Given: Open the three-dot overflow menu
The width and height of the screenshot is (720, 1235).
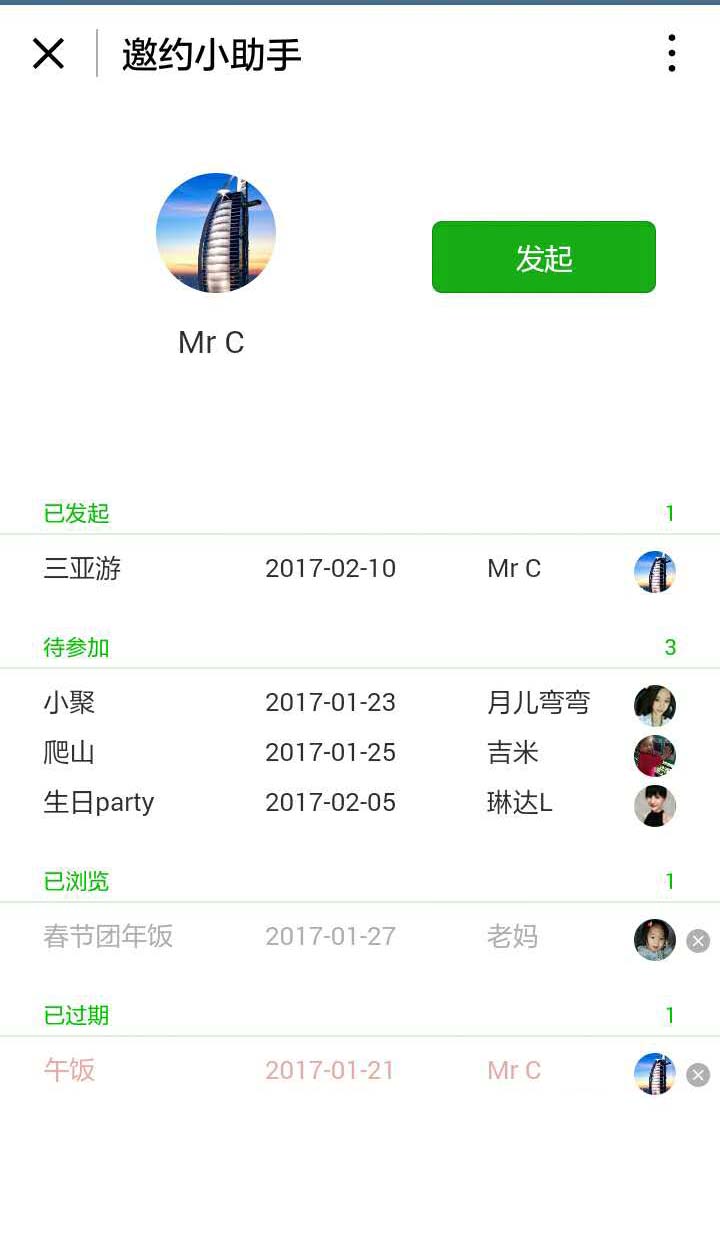Looking at the screenshot, I should point(671,54).
